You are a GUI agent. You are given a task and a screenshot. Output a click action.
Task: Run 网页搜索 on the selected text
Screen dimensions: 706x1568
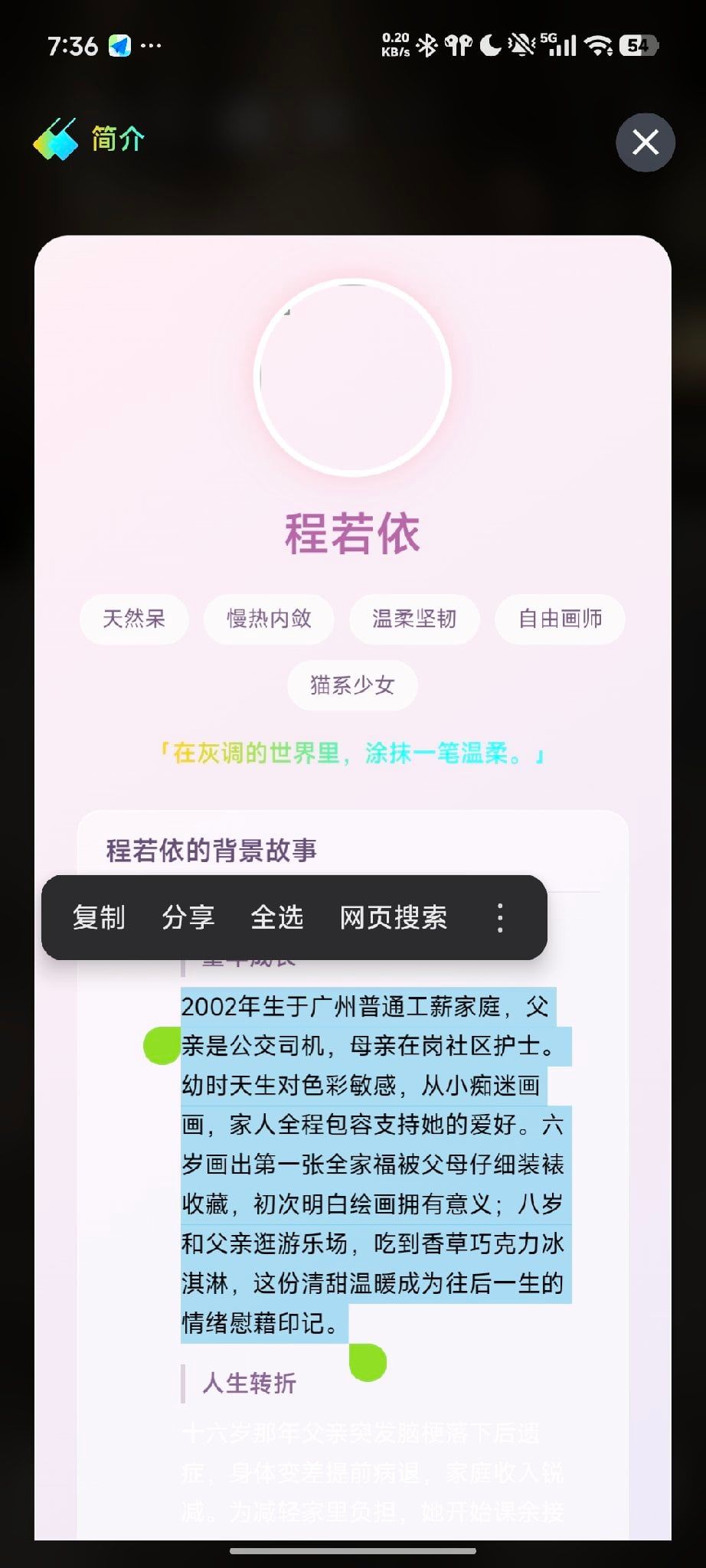(x=394, y=917)
